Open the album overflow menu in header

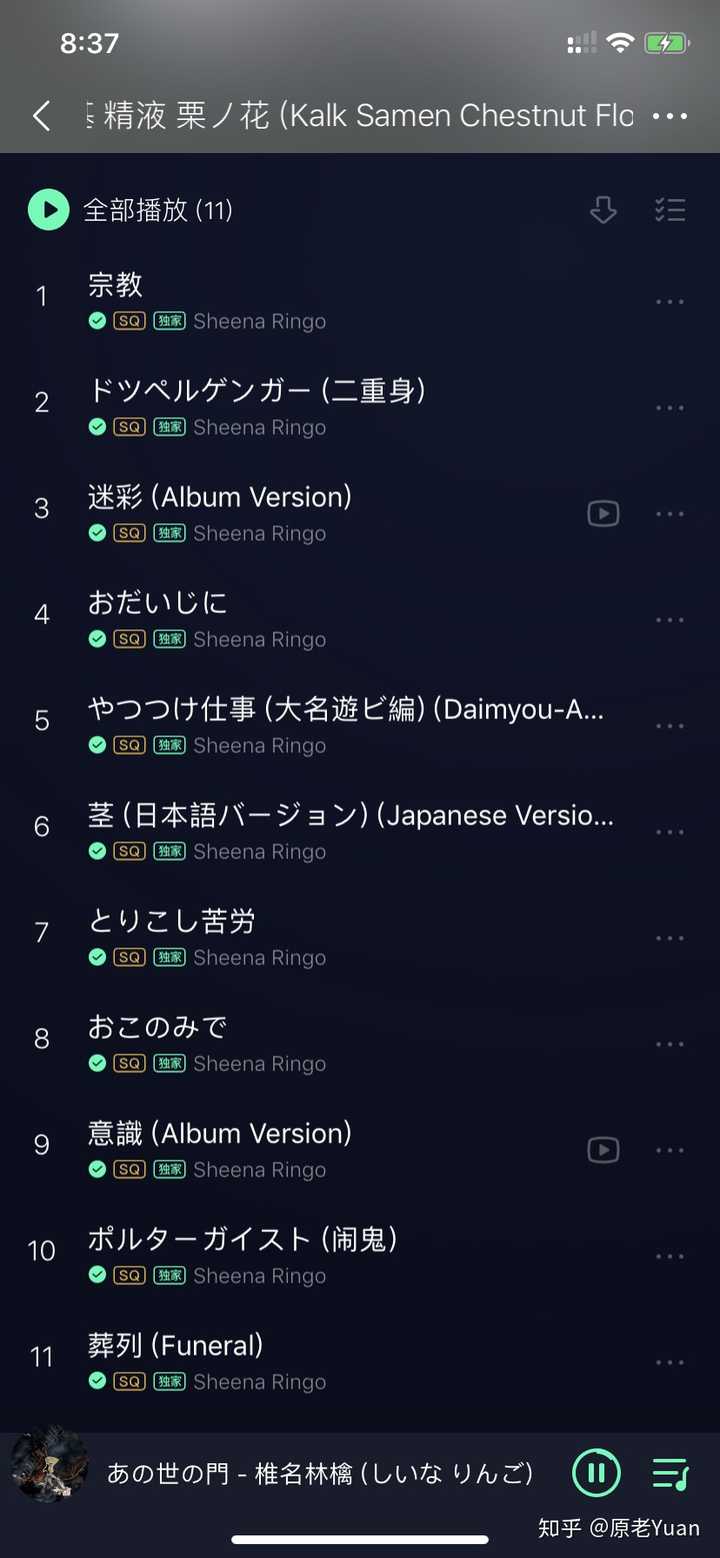(x=669, y=116)
